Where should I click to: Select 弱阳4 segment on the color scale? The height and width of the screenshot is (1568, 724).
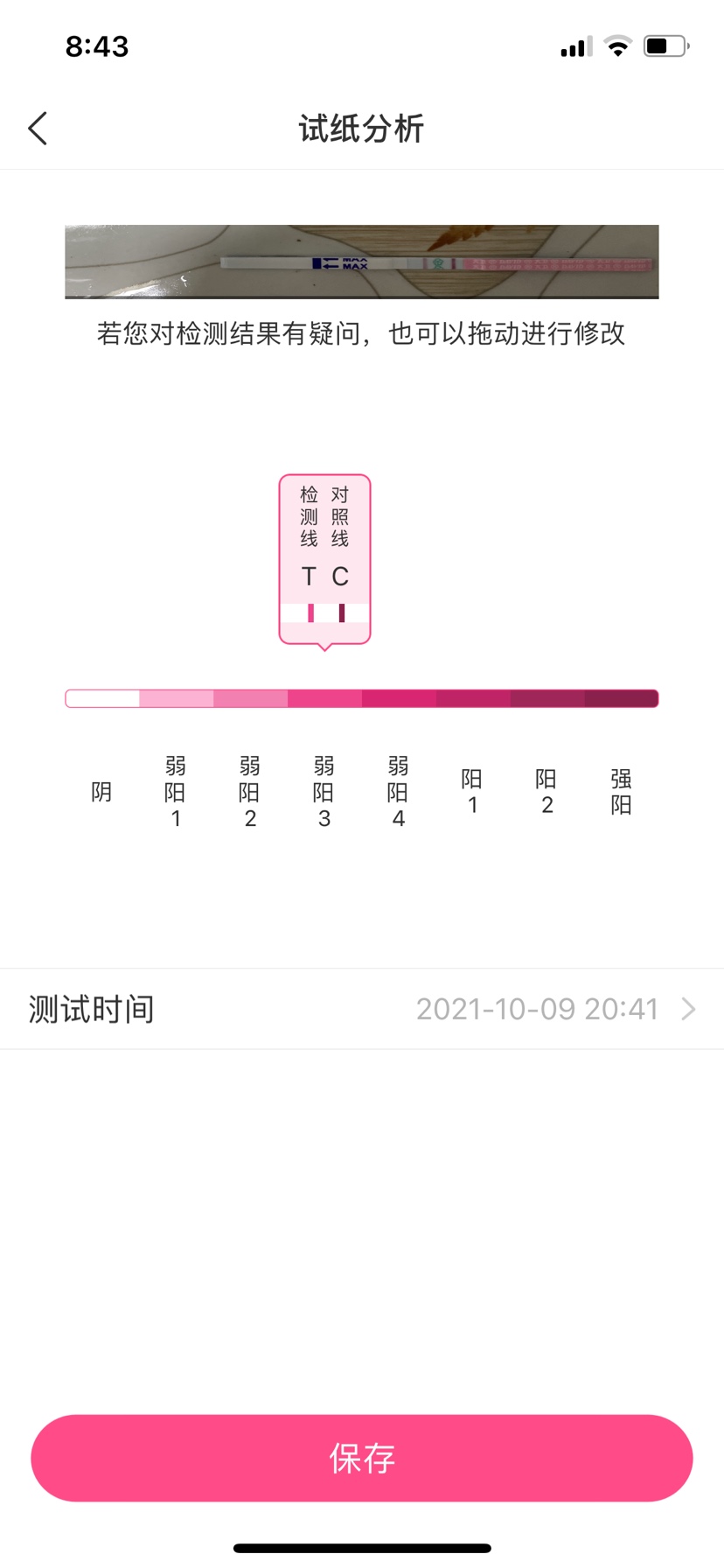tap(400, 698)
